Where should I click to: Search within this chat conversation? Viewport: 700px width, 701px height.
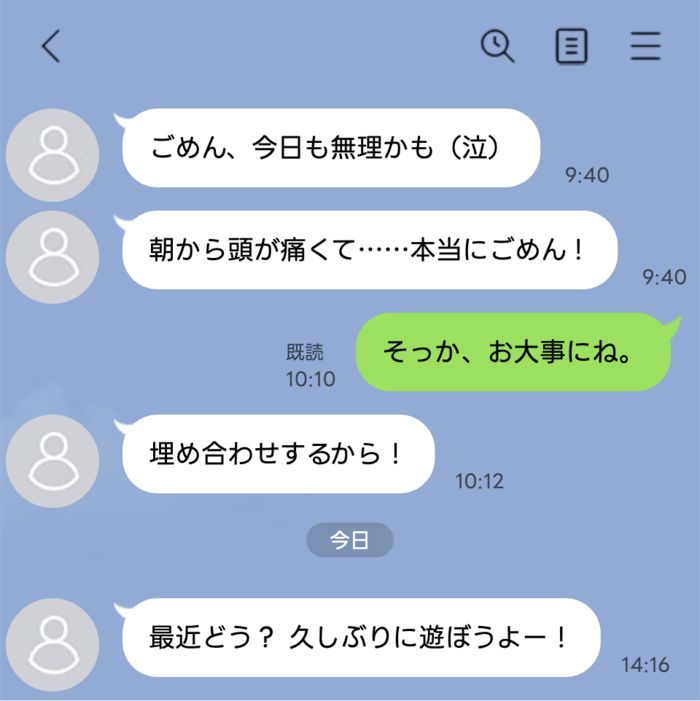[497, 46]
